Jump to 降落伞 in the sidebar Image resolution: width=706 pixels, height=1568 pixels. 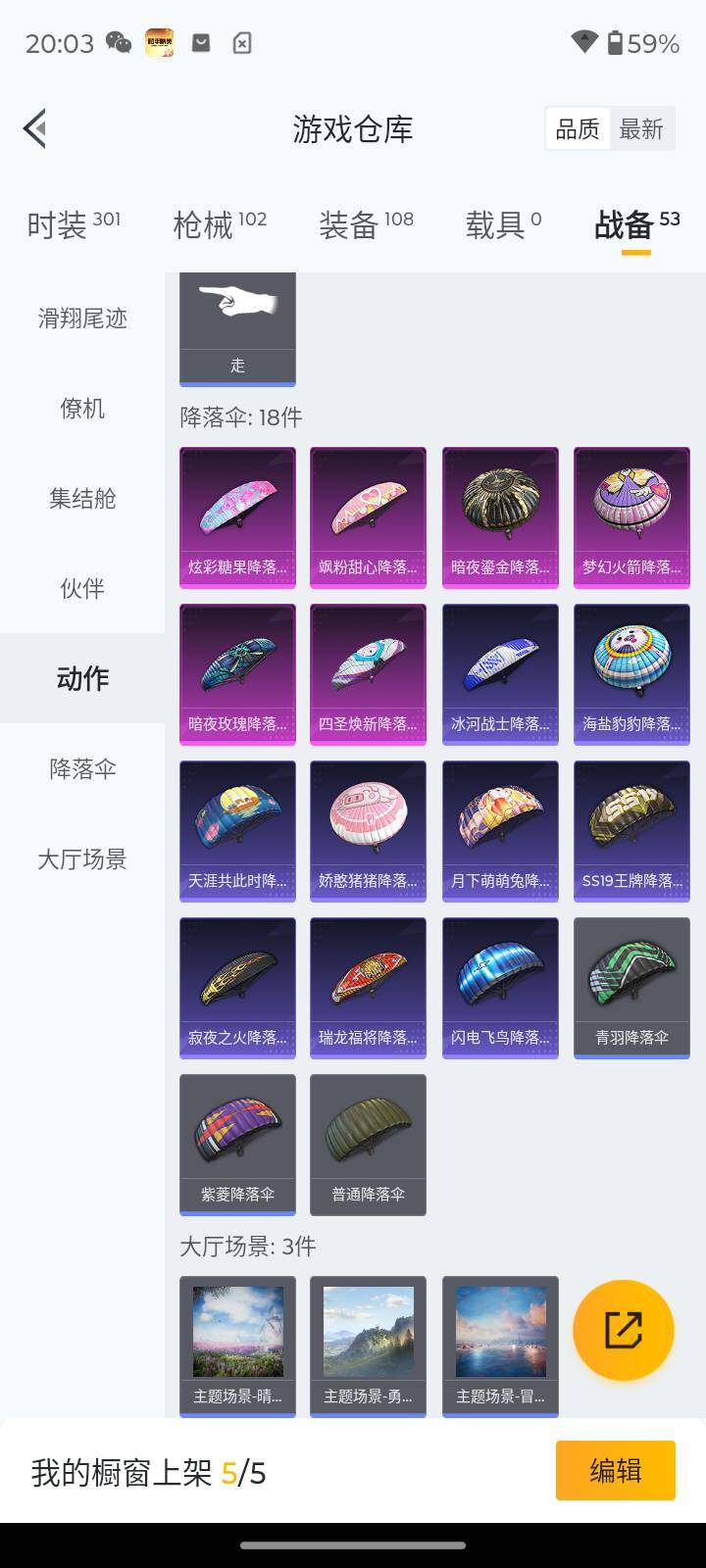coord(82,768)
